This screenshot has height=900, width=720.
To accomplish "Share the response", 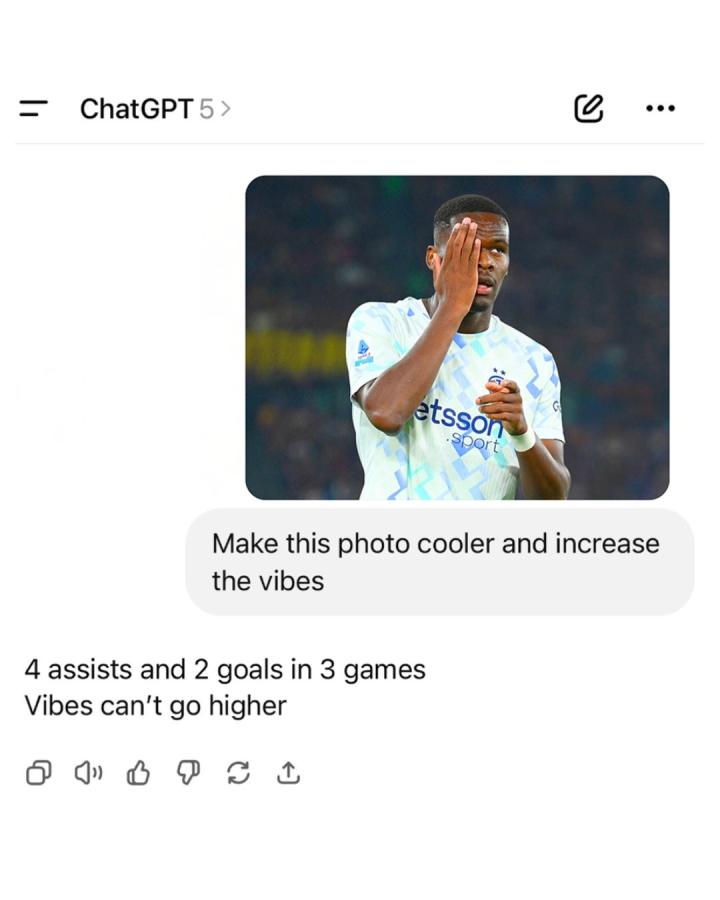I will pos(288,772).
